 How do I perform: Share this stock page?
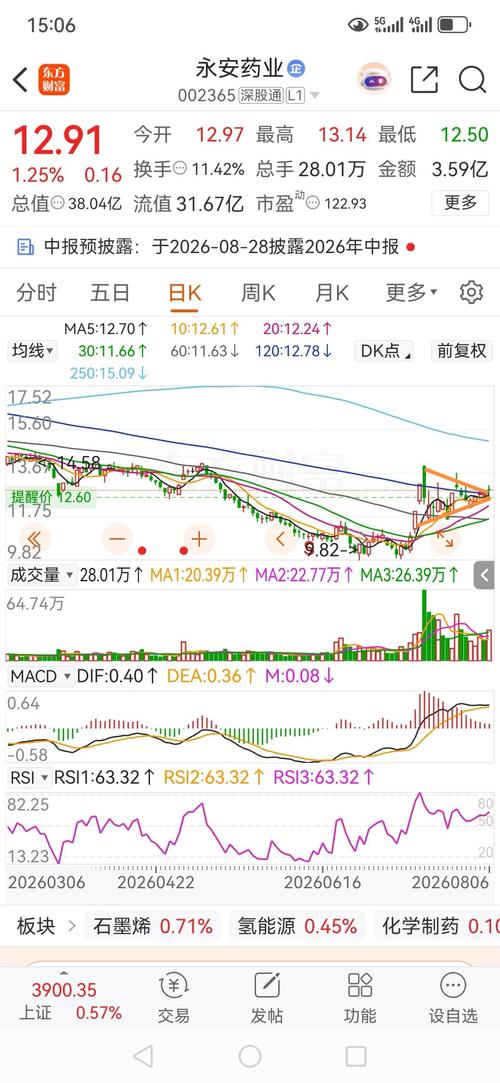[x=424, y=80]
